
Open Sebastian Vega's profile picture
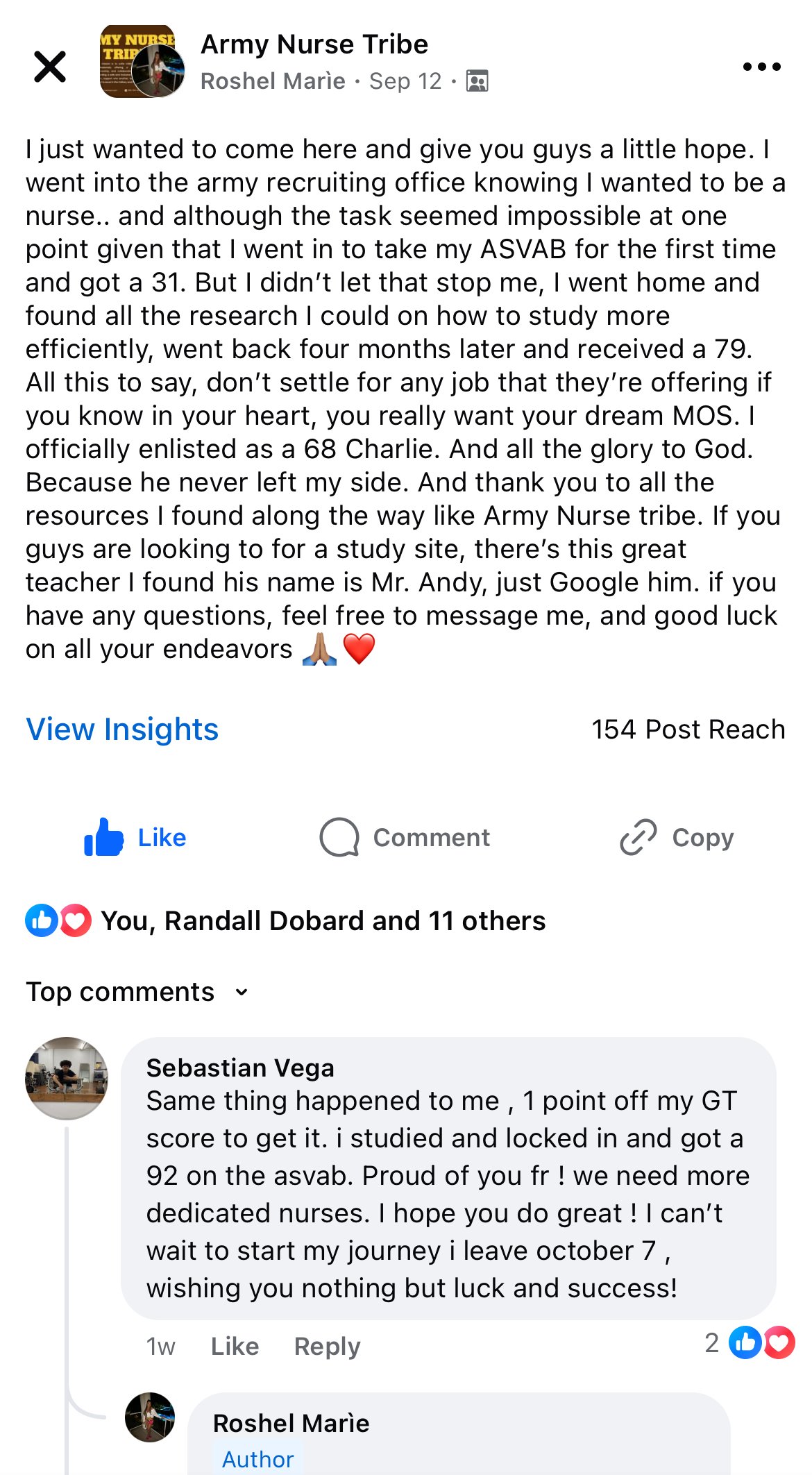click(67, 1078)
